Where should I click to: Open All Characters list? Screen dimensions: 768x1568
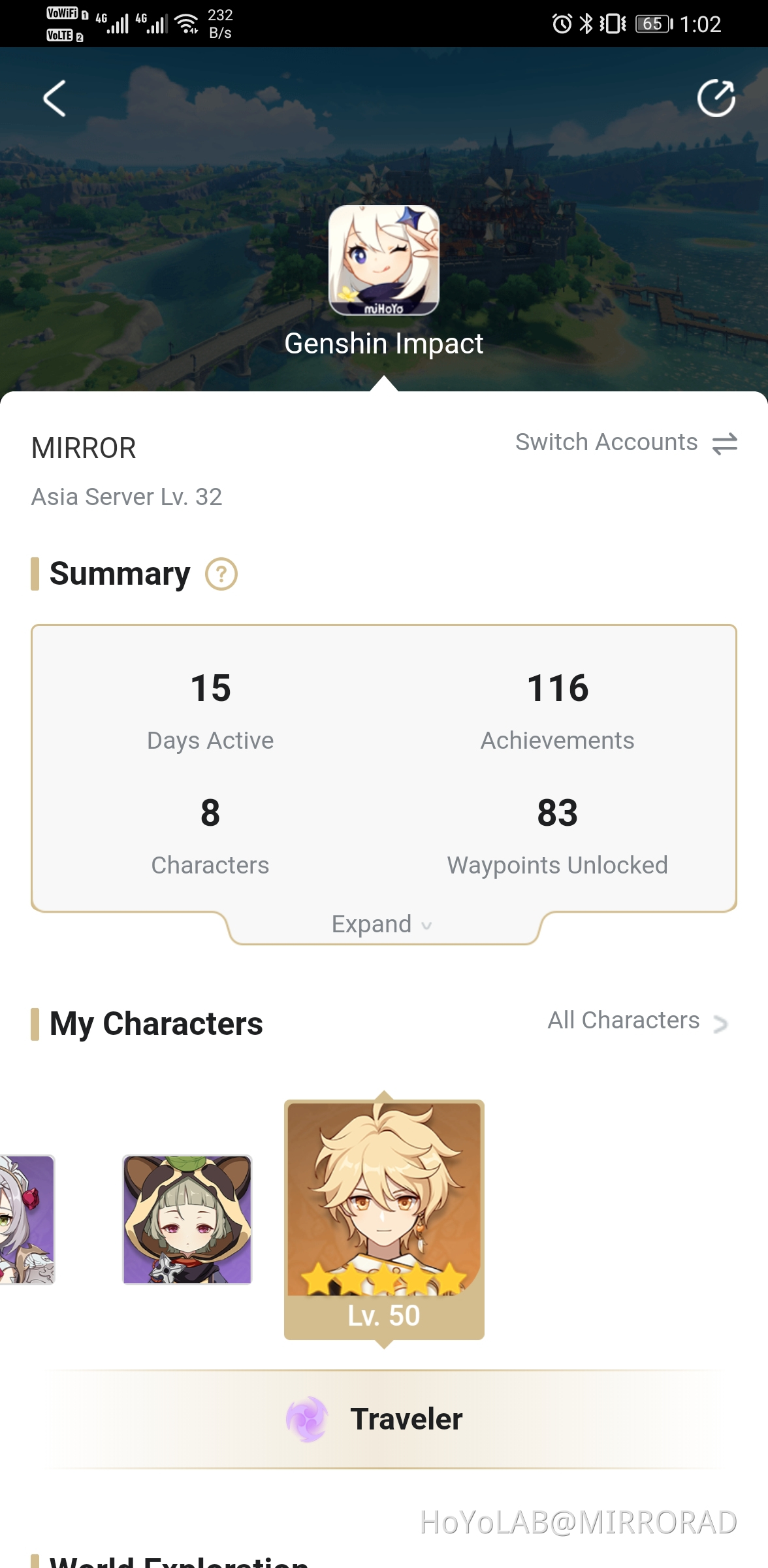(x=637, y=1021)
